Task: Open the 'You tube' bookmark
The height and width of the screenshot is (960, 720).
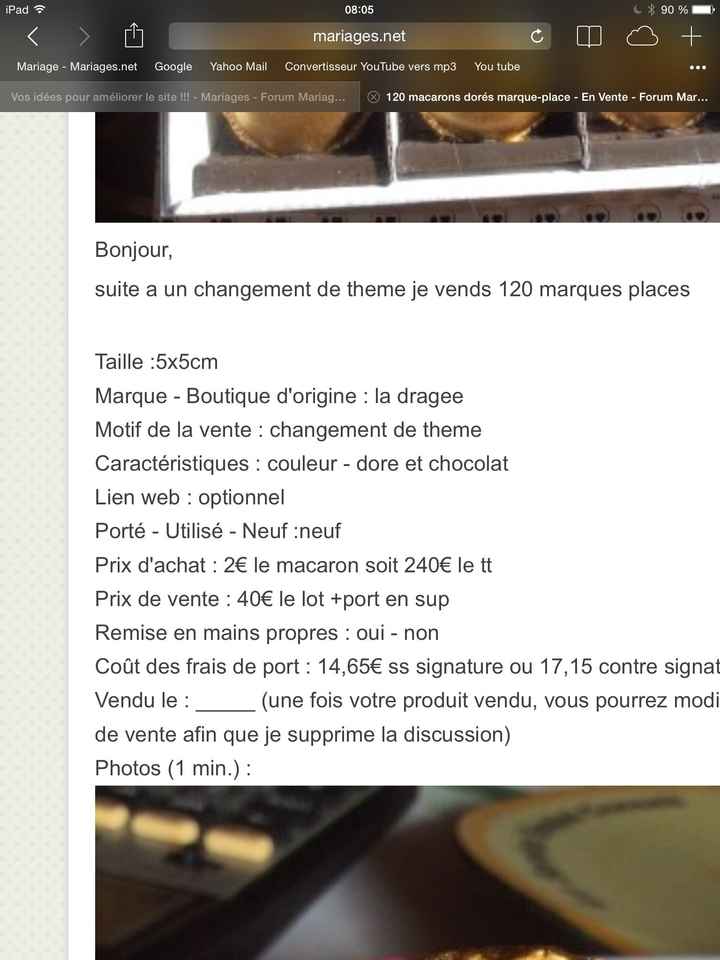Action: (497, 66)
